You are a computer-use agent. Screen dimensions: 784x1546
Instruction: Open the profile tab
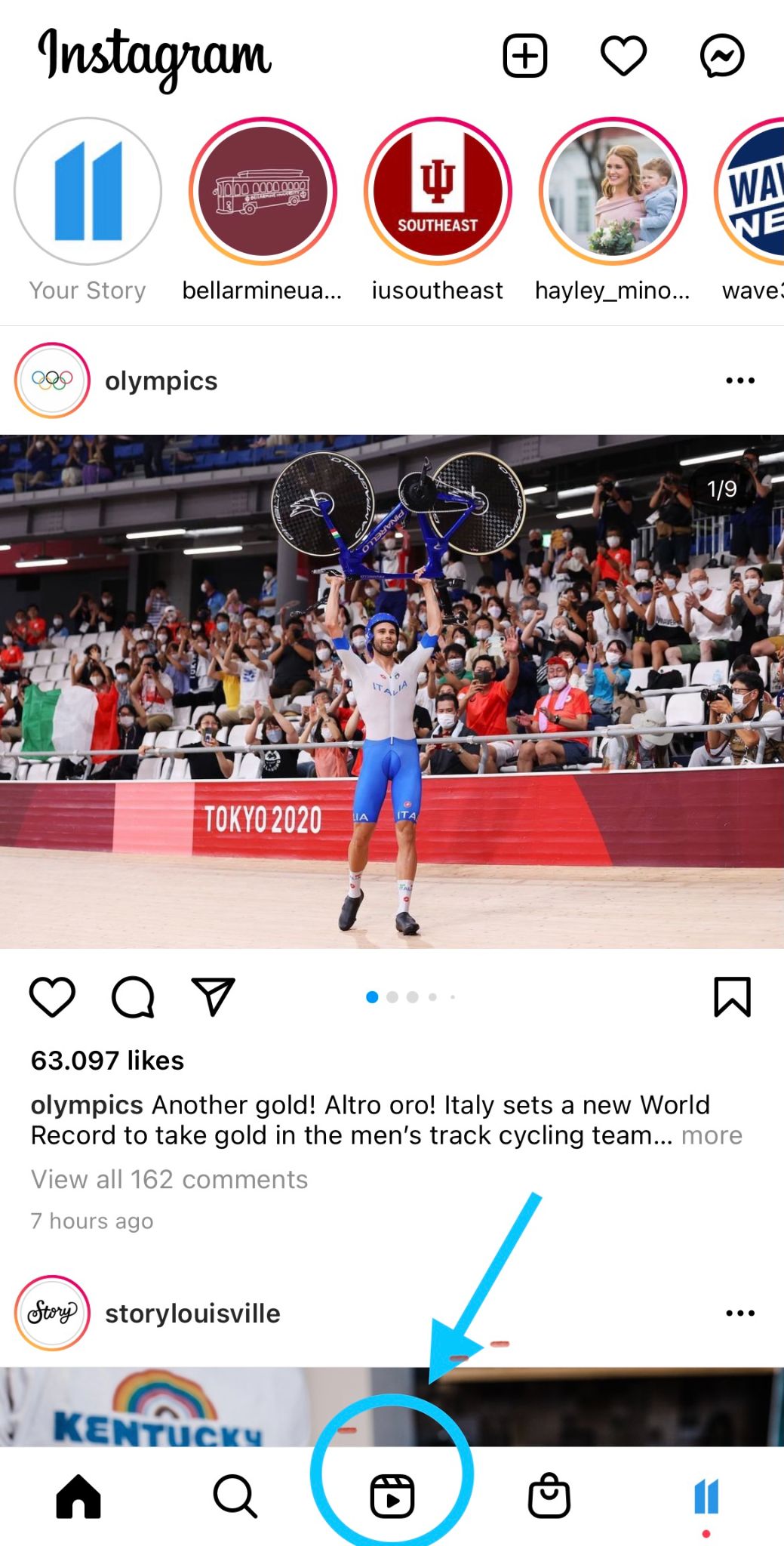[706, 1495]
